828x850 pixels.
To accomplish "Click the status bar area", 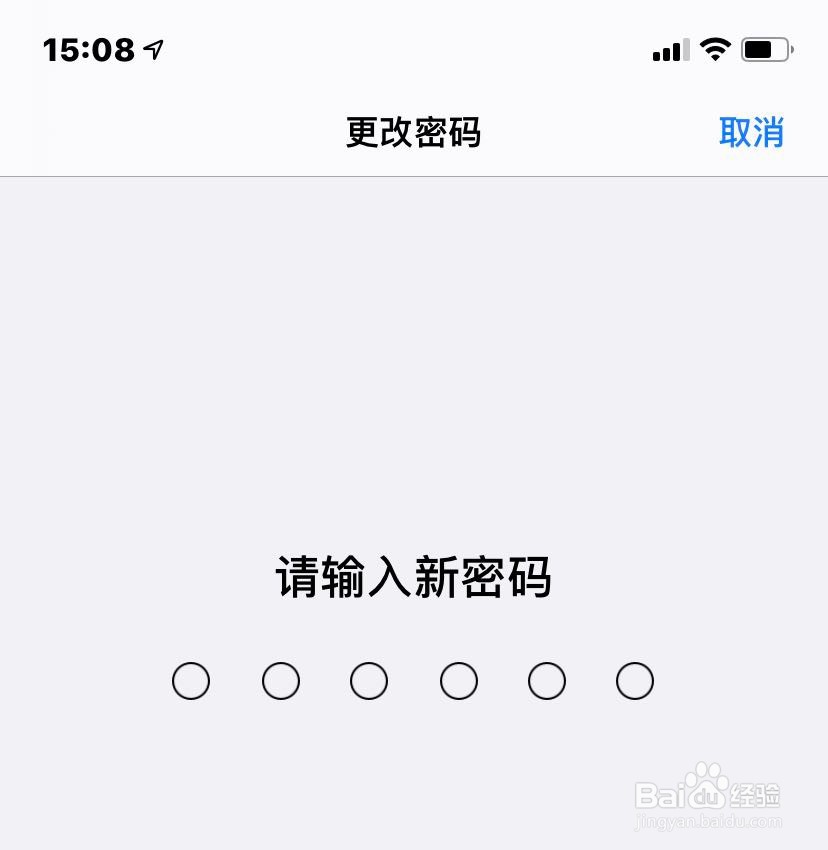I will coord(414,48).
